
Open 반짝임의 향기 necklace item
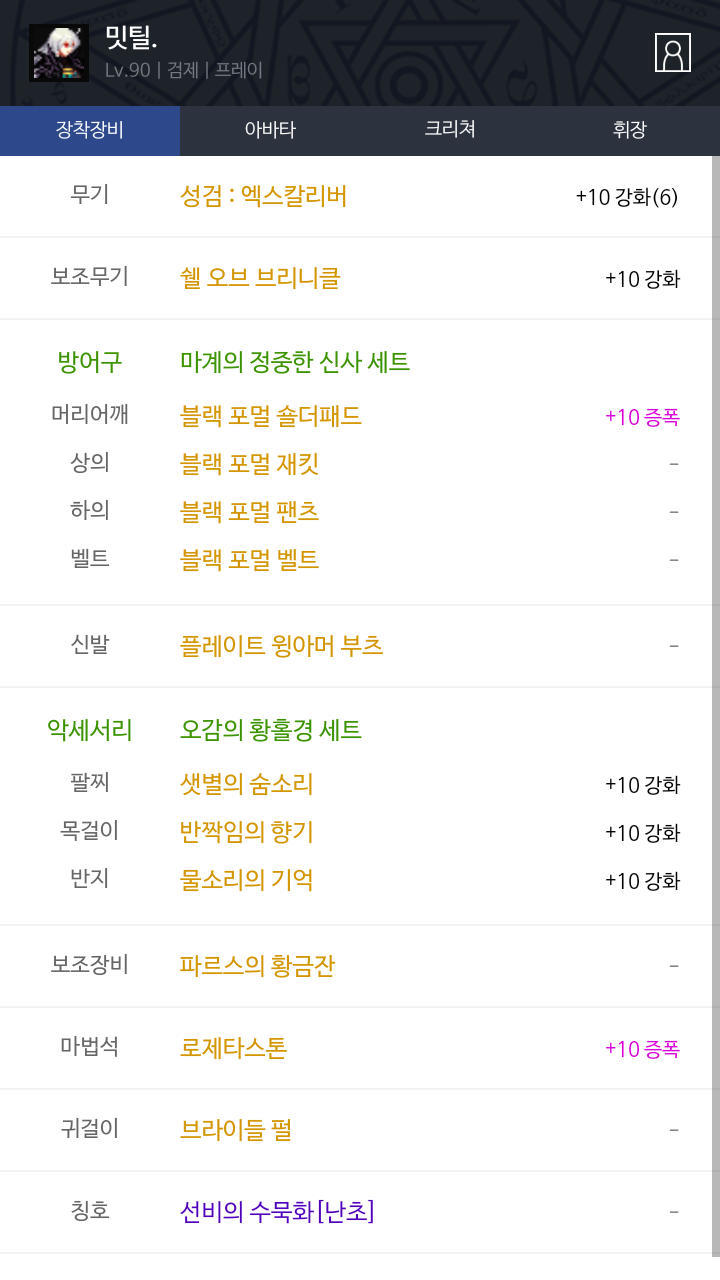pyautogui.click(x=247, y=832)
